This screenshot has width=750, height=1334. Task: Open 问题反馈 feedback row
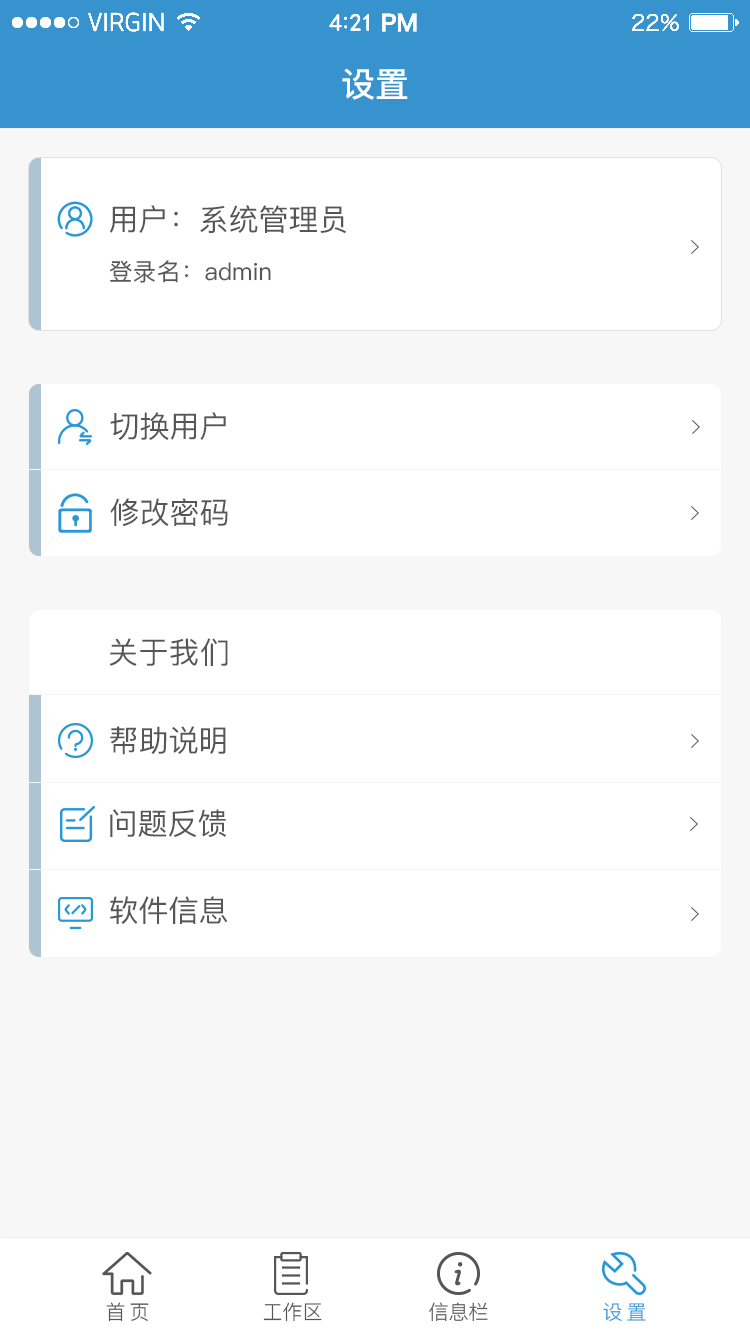click(375, 825)
